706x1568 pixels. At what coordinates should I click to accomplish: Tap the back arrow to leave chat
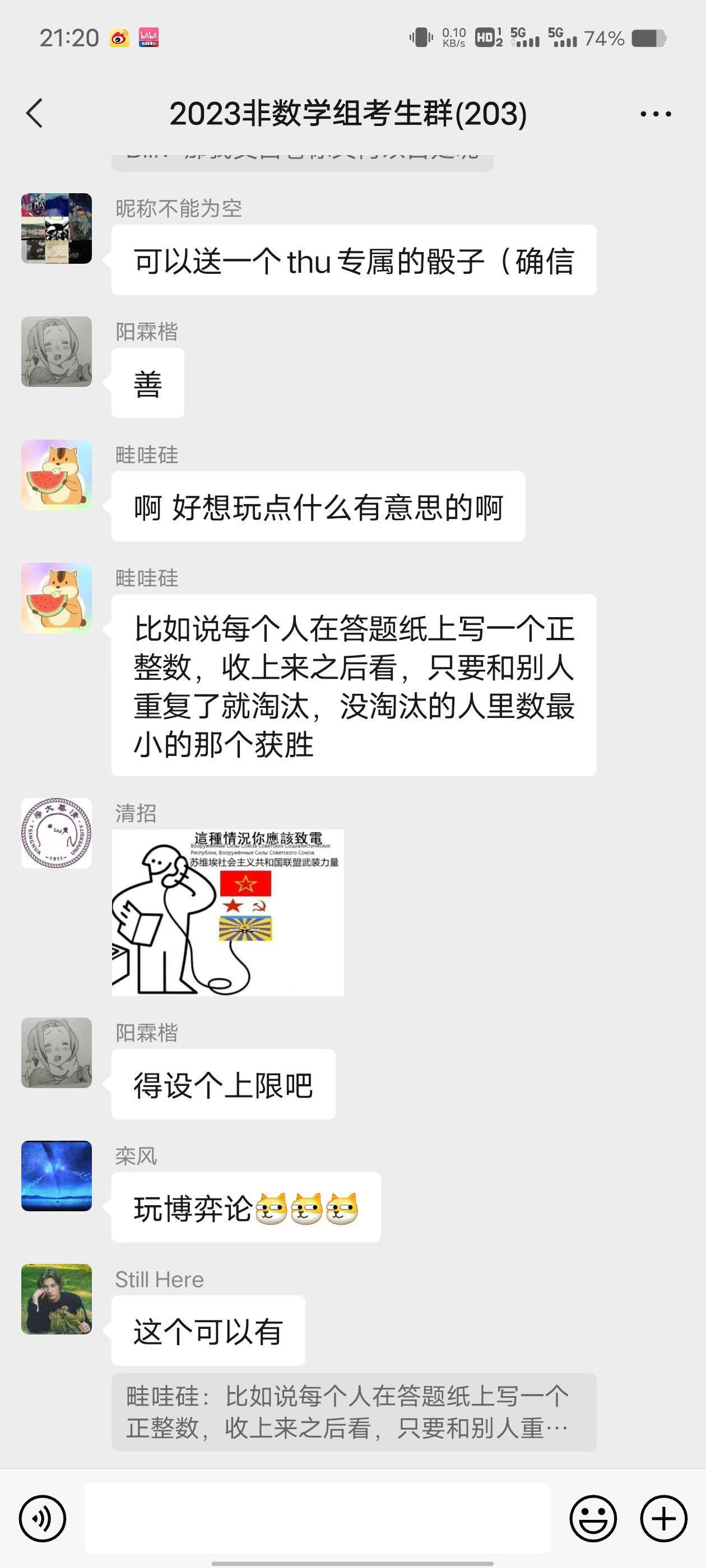(35, 113)
